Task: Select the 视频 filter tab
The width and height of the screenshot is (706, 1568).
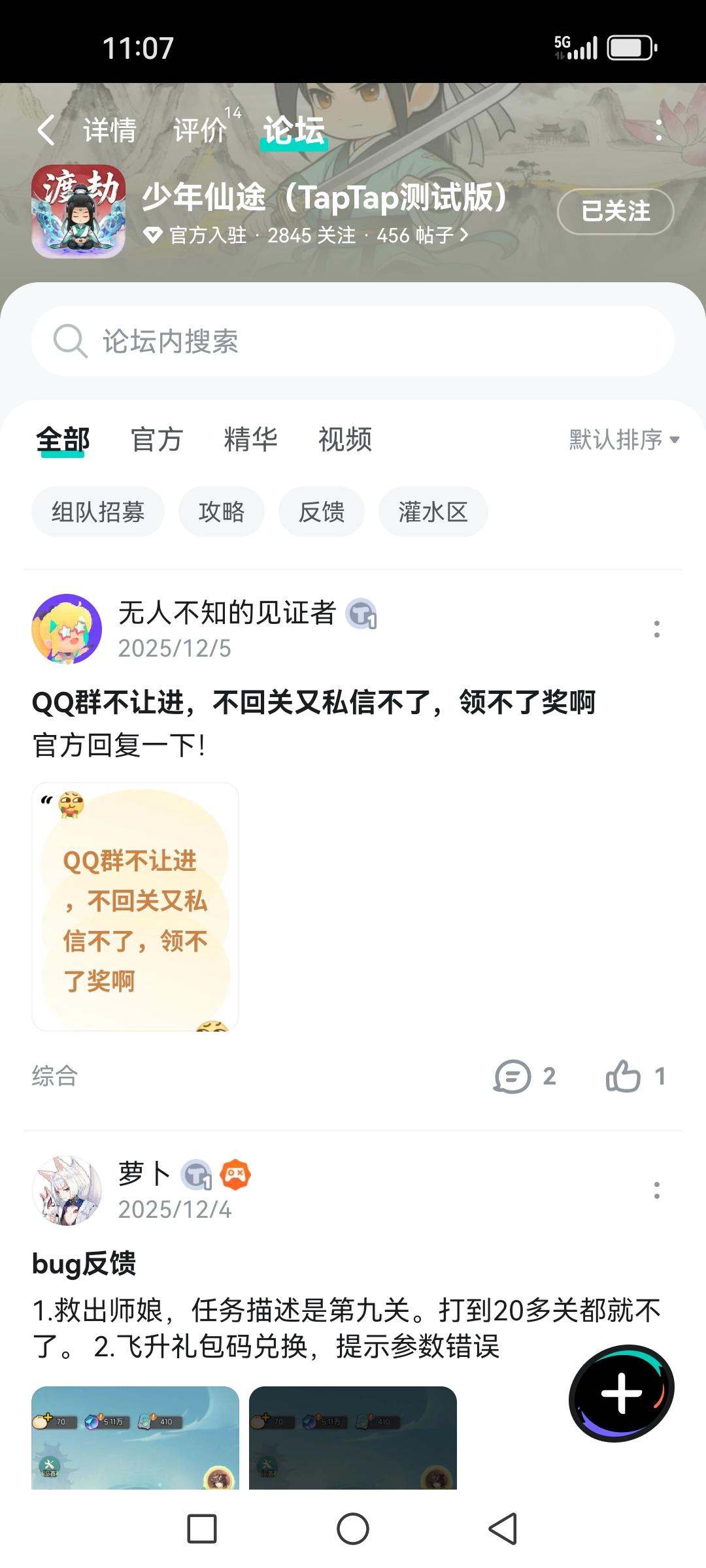Action: click(345, 439)
